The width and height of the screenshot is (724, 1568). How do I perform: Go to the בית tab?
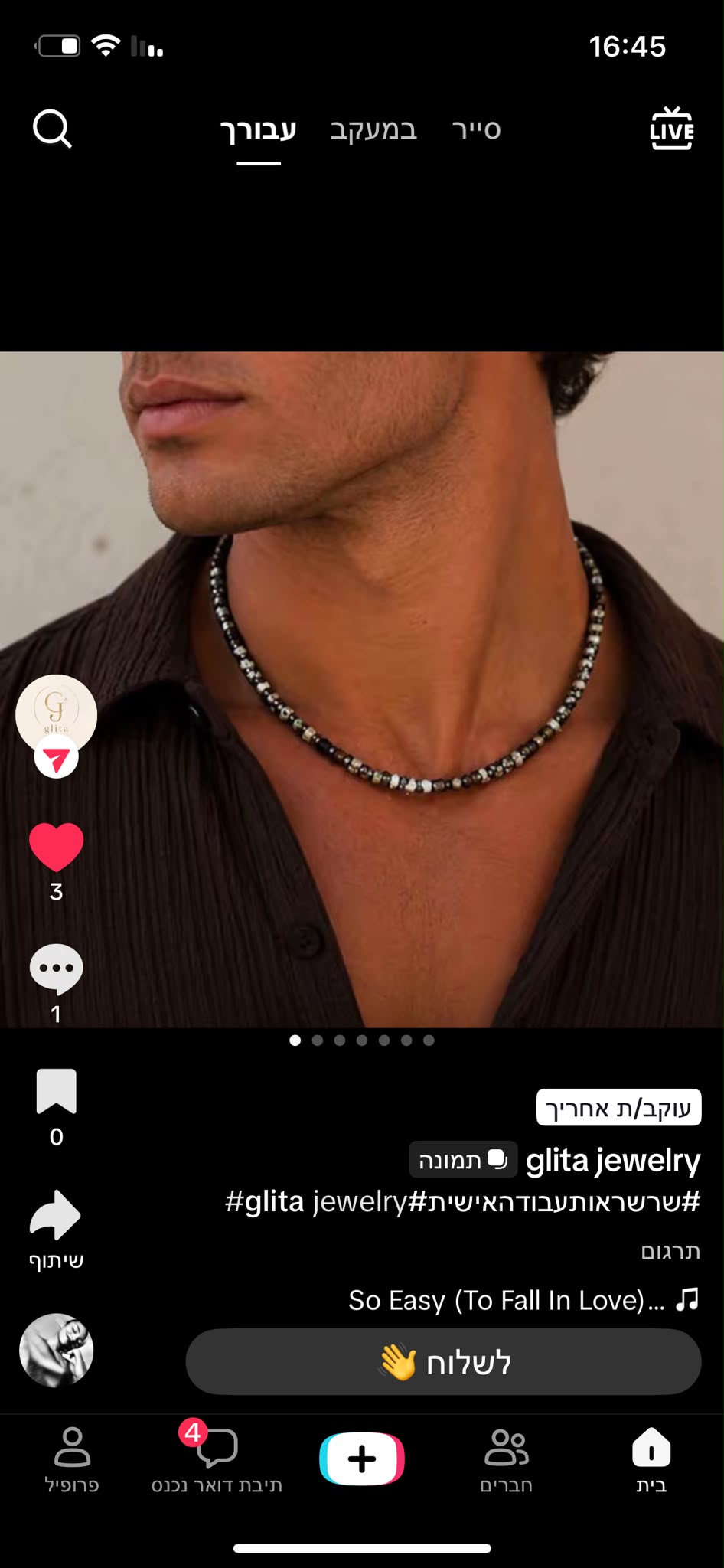click(x=651, y=1460)
